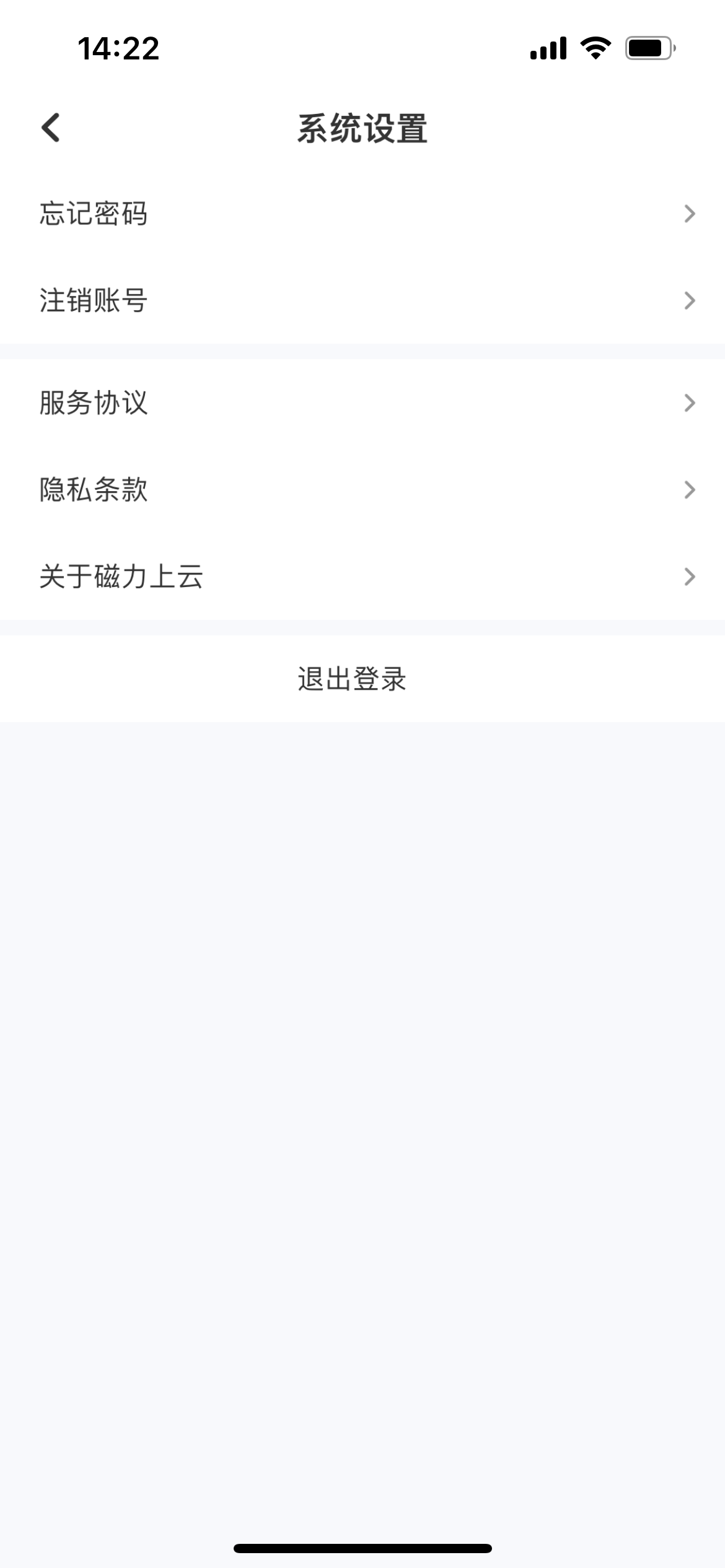Open 关于磁力上云 about page
The height and width of the screenshot is (1568, 725).
click(x=362, y=577)
